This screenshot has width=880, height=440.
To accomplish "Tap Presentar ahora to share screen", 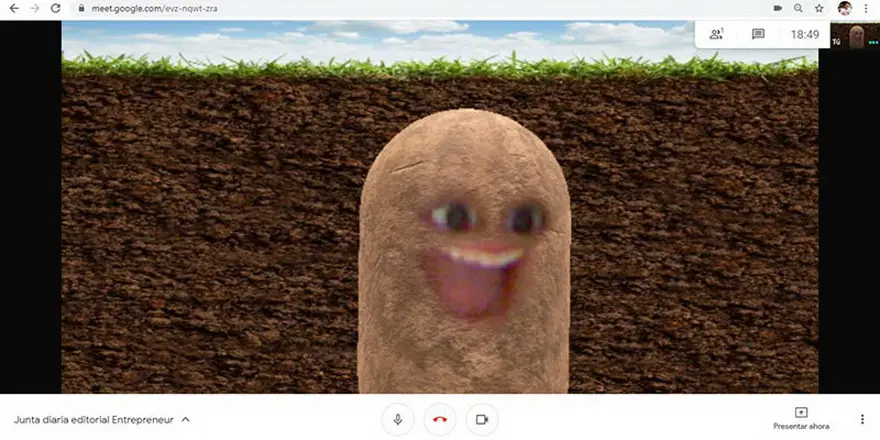I will point(800,418).
